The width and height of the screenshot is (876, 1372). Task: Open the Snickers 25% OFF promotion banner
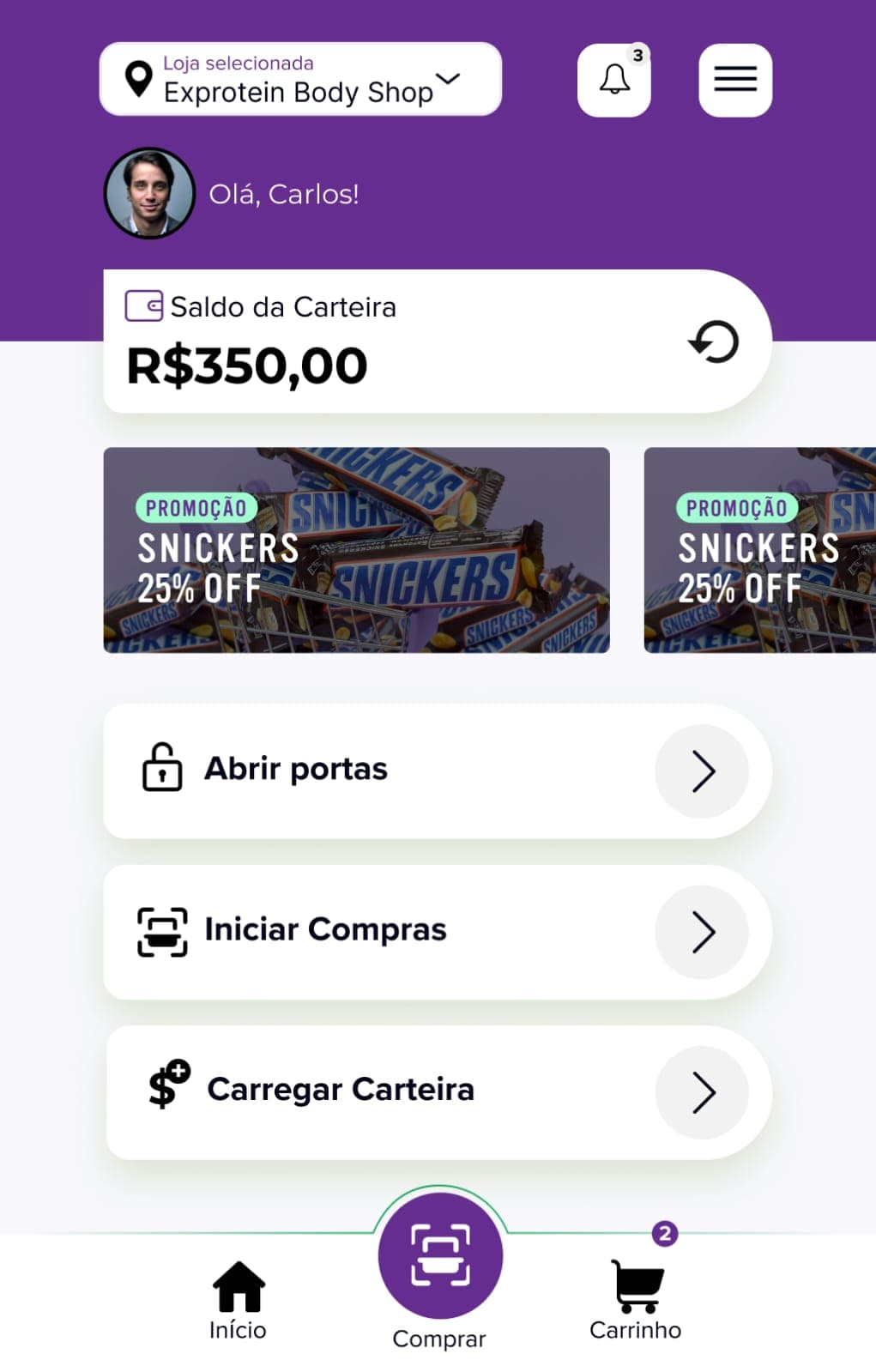356,550
